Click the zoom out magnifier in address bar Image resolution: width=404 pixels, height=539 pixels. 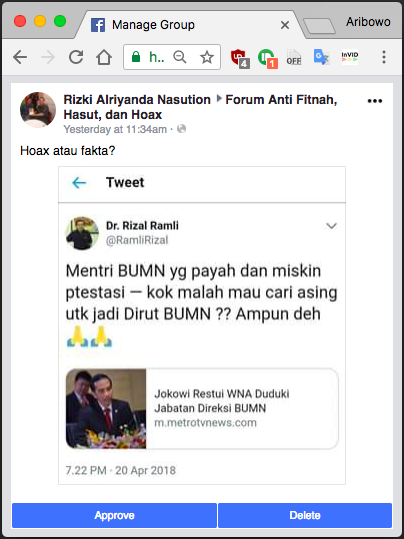(179, 57)
